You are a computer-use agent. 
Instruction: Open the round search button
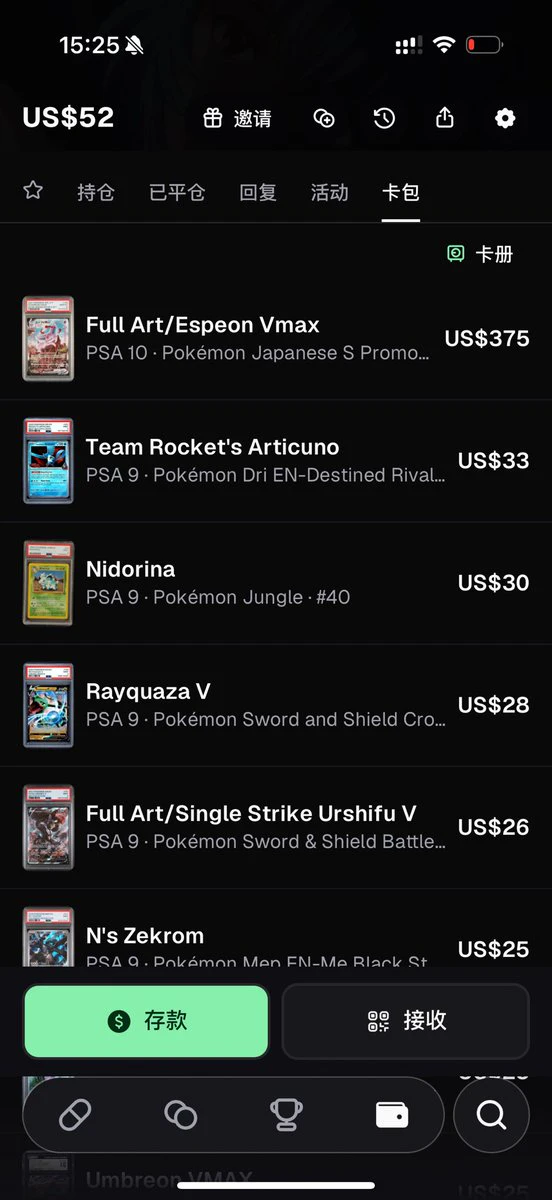tap(491, 1114)
